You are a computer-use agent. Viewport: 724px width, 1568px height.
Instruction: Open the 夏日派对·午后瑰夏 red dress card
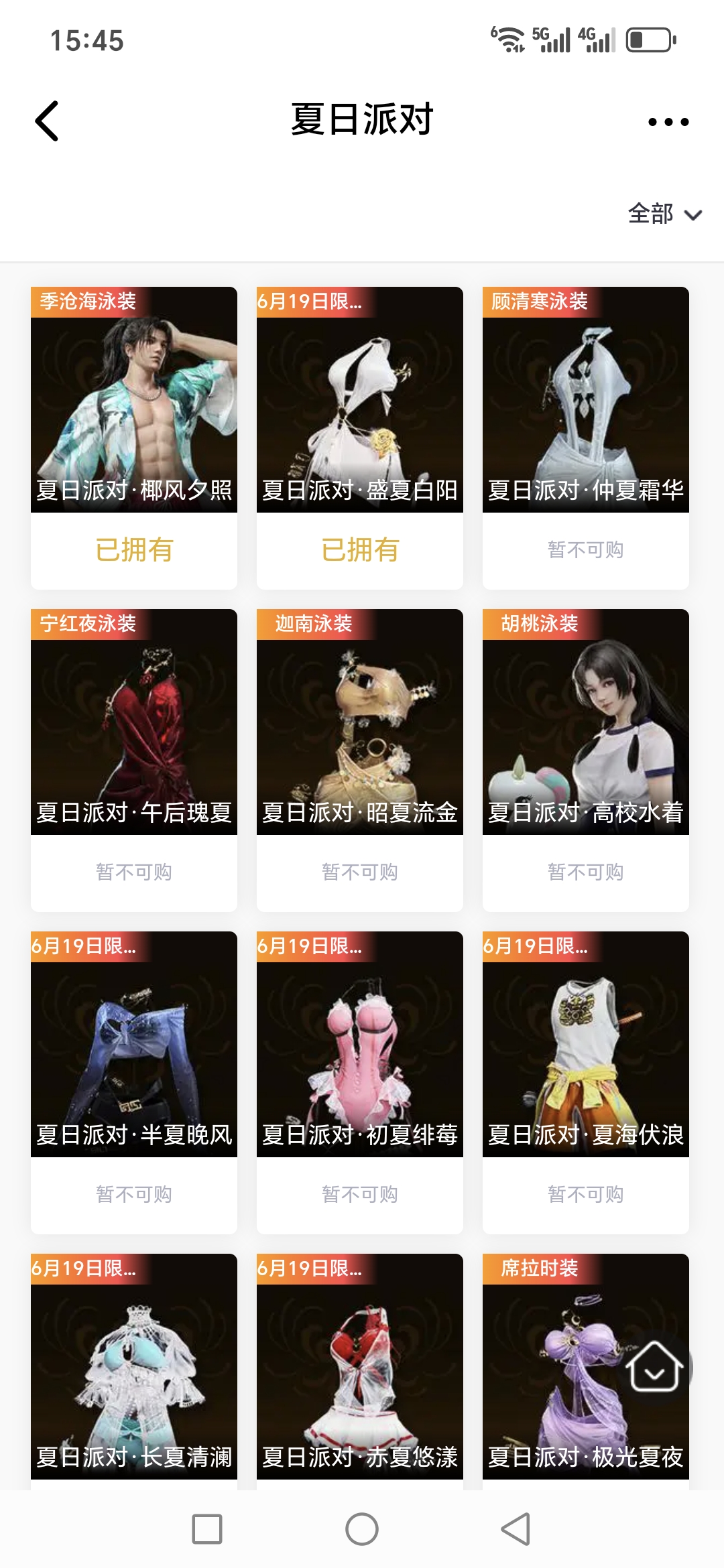(x=134, y=722)
